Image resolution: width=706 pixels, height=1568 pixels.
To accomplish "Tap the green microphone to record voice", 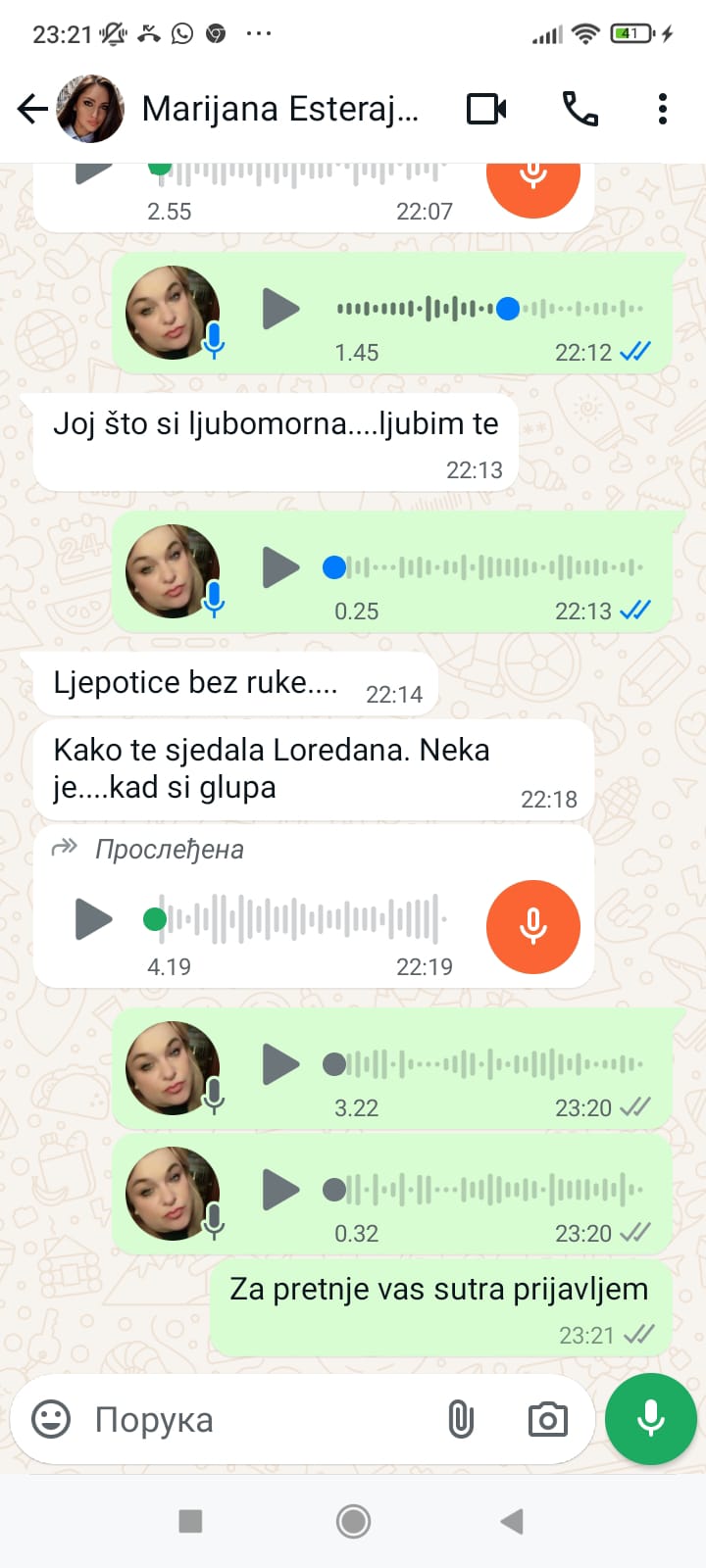I will pos(651,1419).
